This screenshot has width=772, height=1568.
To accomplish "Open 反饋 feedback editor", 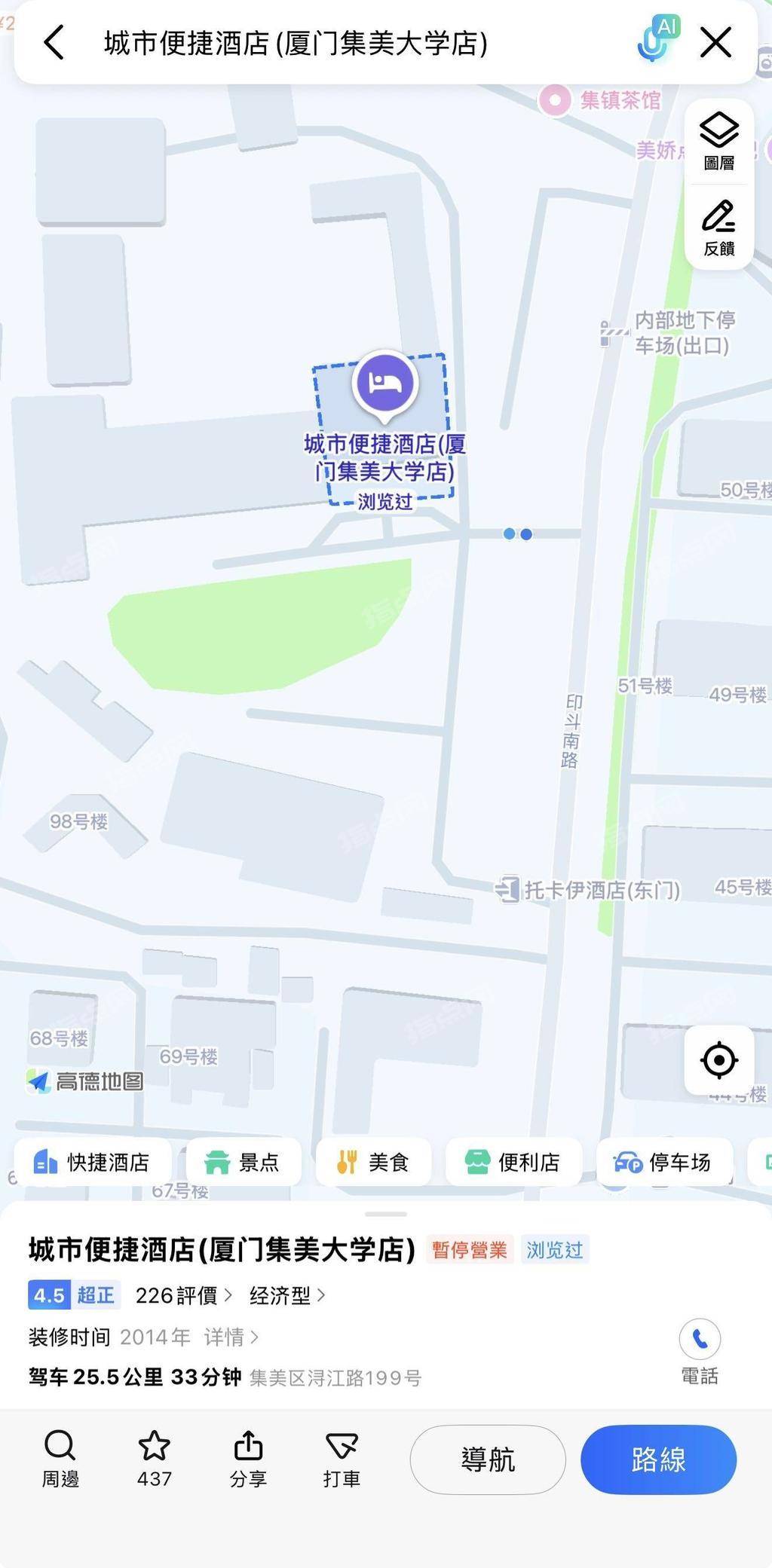I will 719,228.
